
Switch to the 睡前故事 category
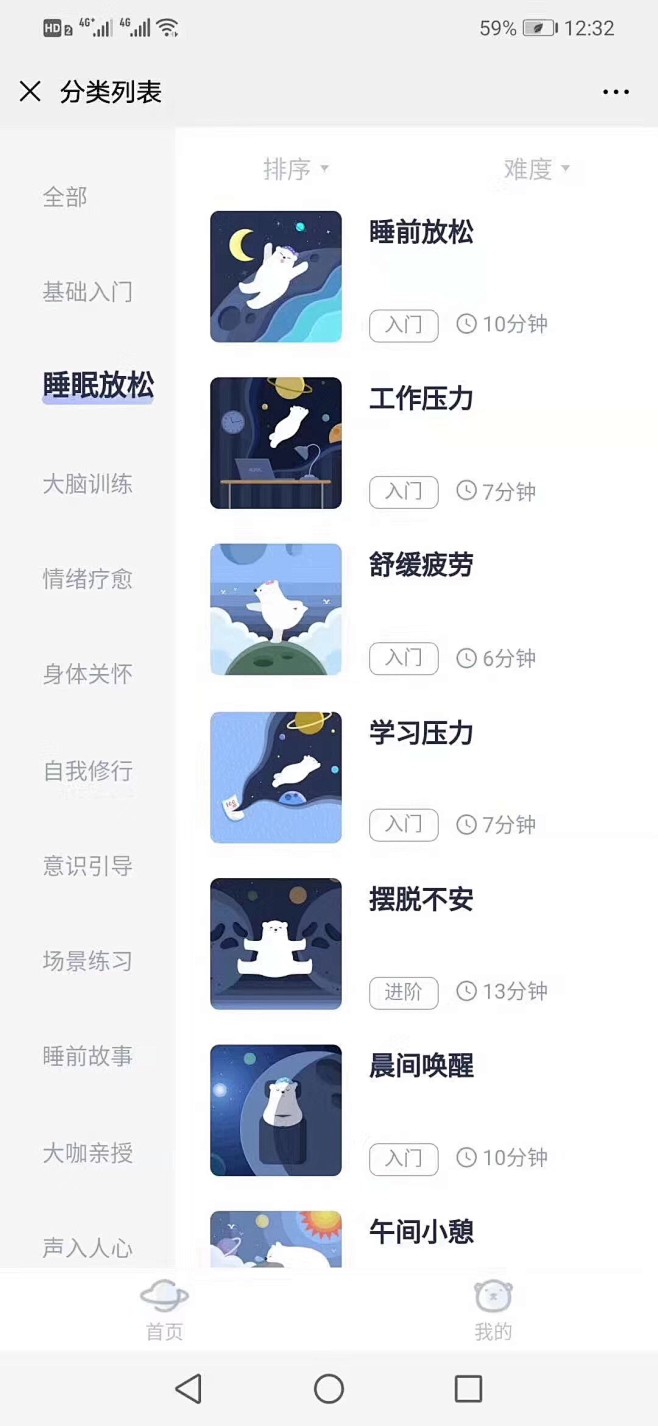point(87,1056)
